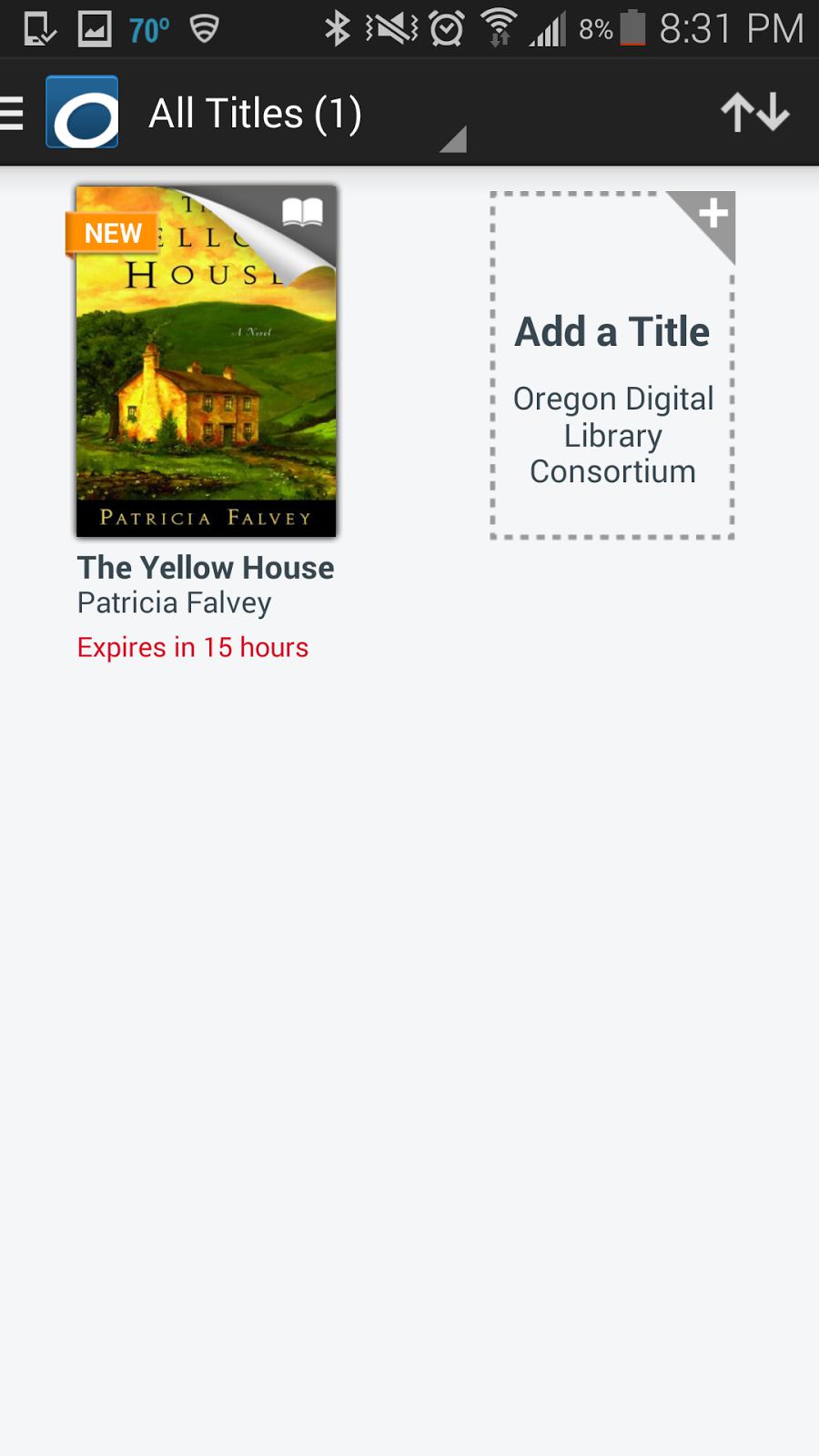Open The Yellow House book

(x=207, y=361)
